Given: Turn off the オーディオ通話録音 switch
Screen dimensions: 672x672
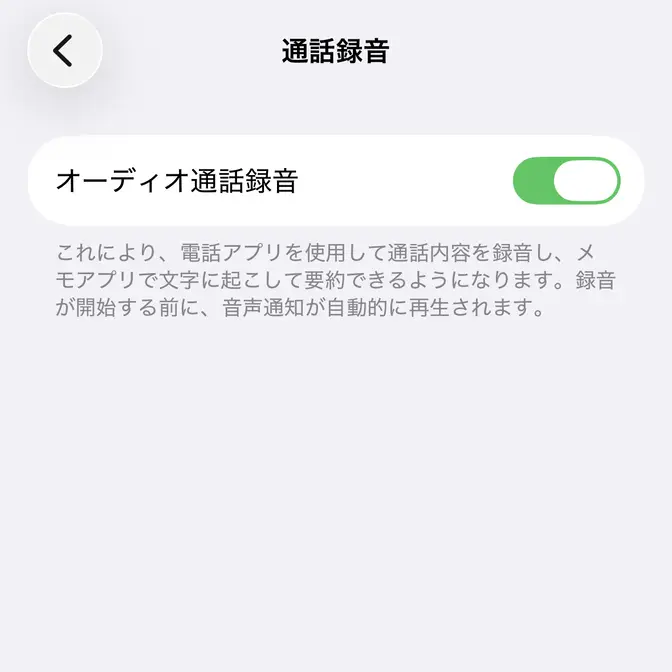Looking at the screenshot, I should click(x=566, y=181).
